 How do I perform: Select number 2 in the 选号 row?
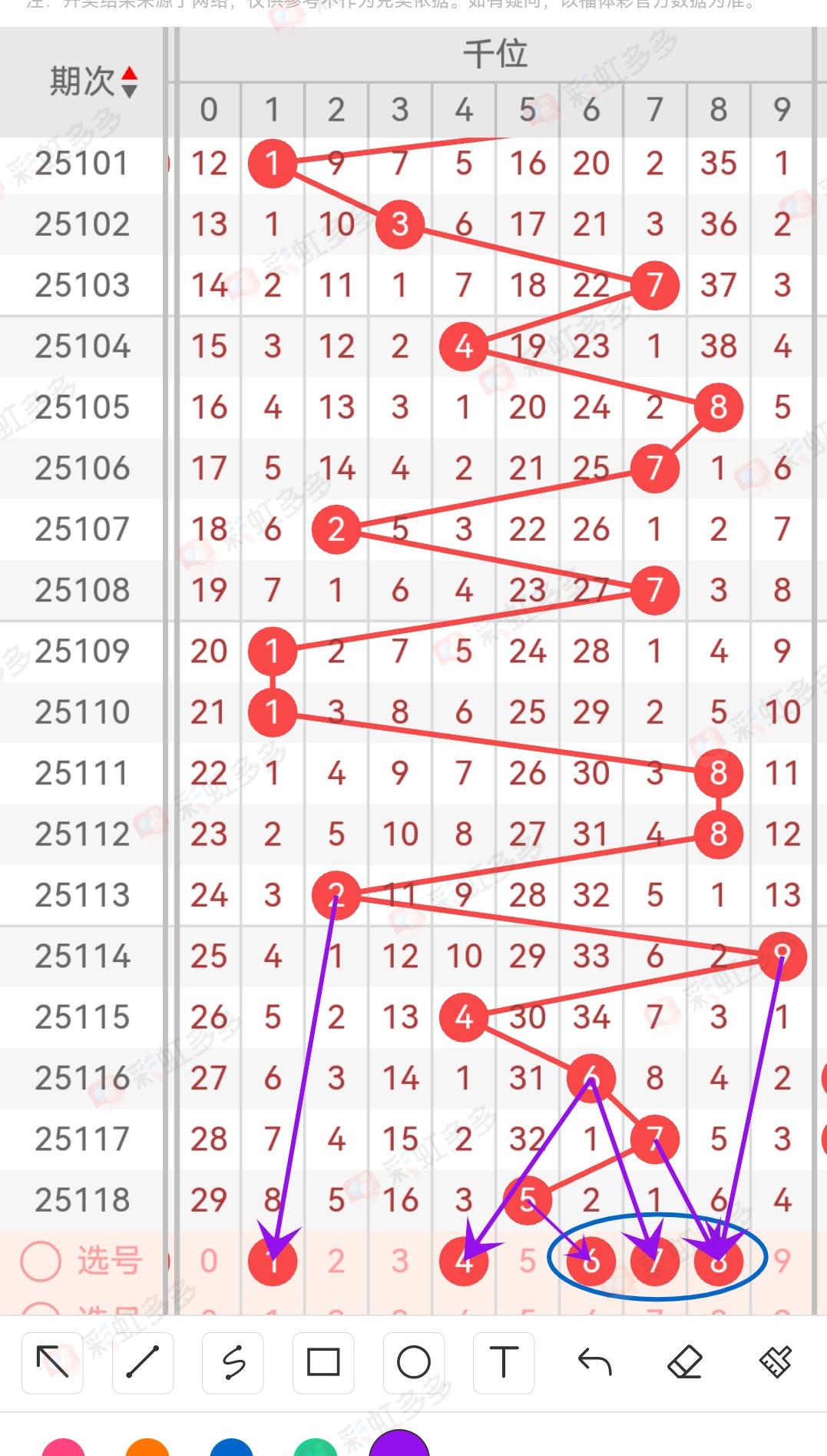336,1261
